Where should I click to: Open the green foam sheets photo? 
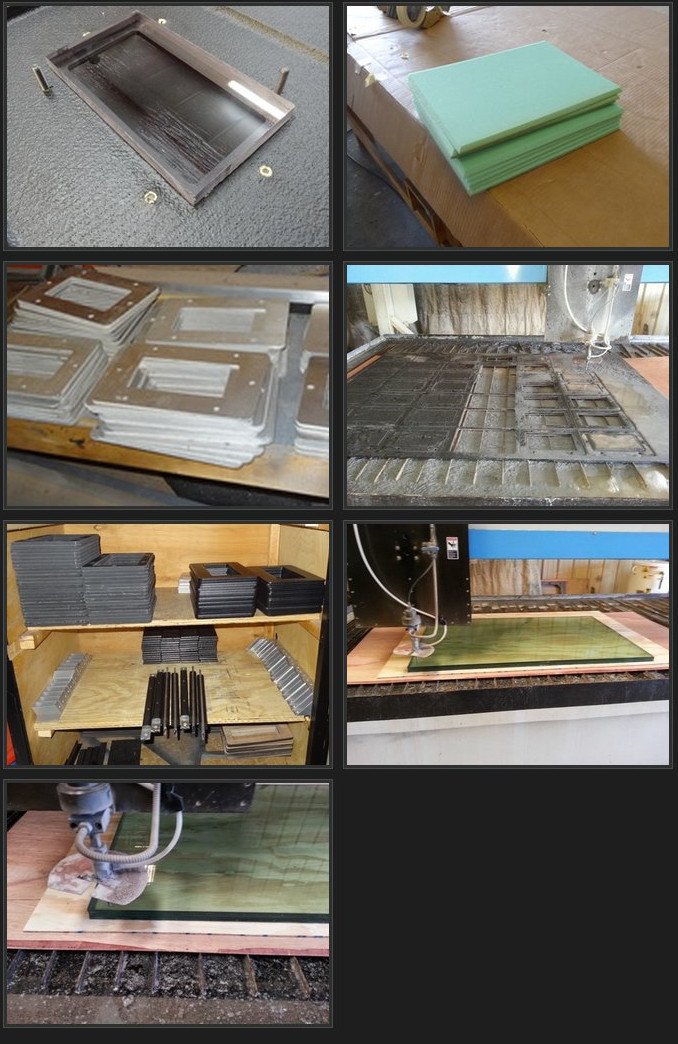click(508, 126)
